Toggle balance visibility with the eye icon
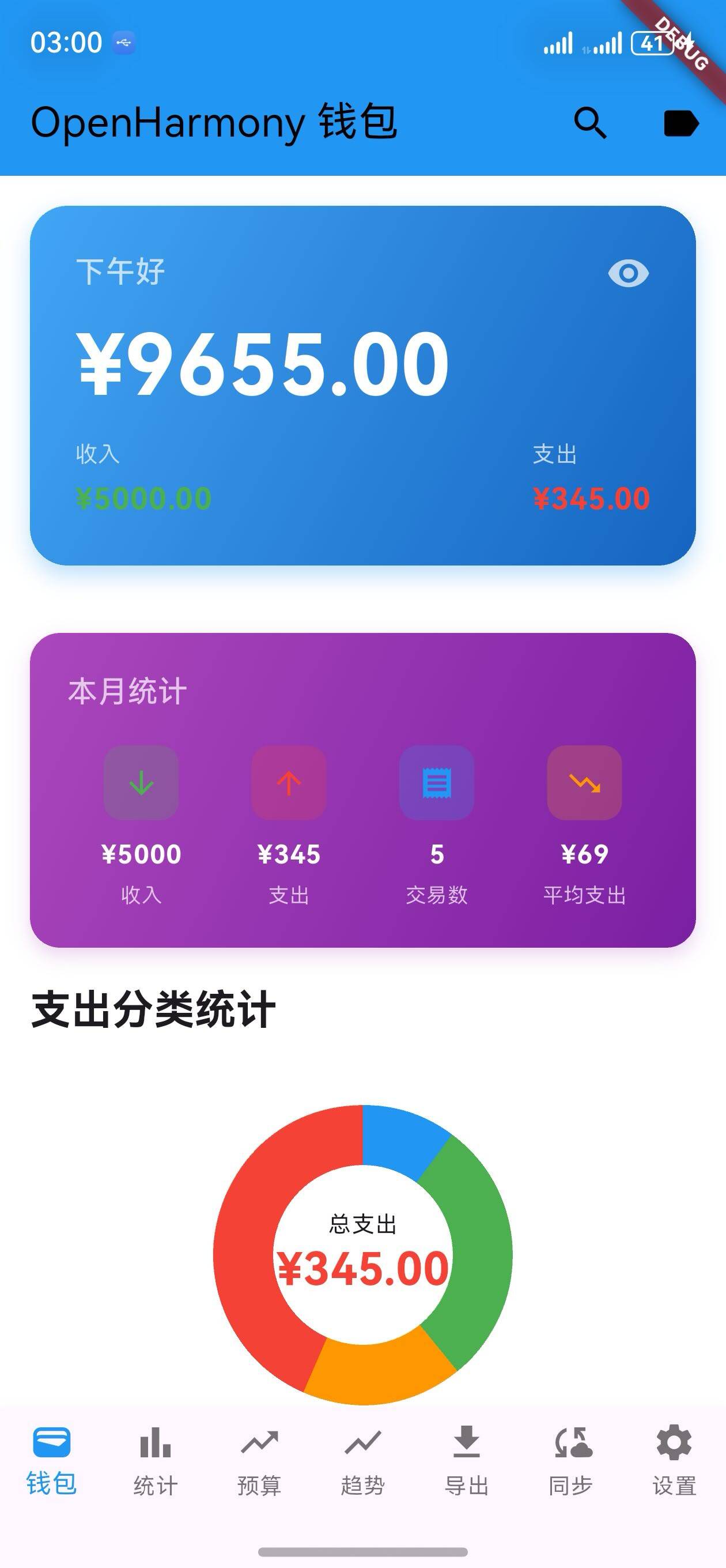726x1568 pixels. coord(627,273)
